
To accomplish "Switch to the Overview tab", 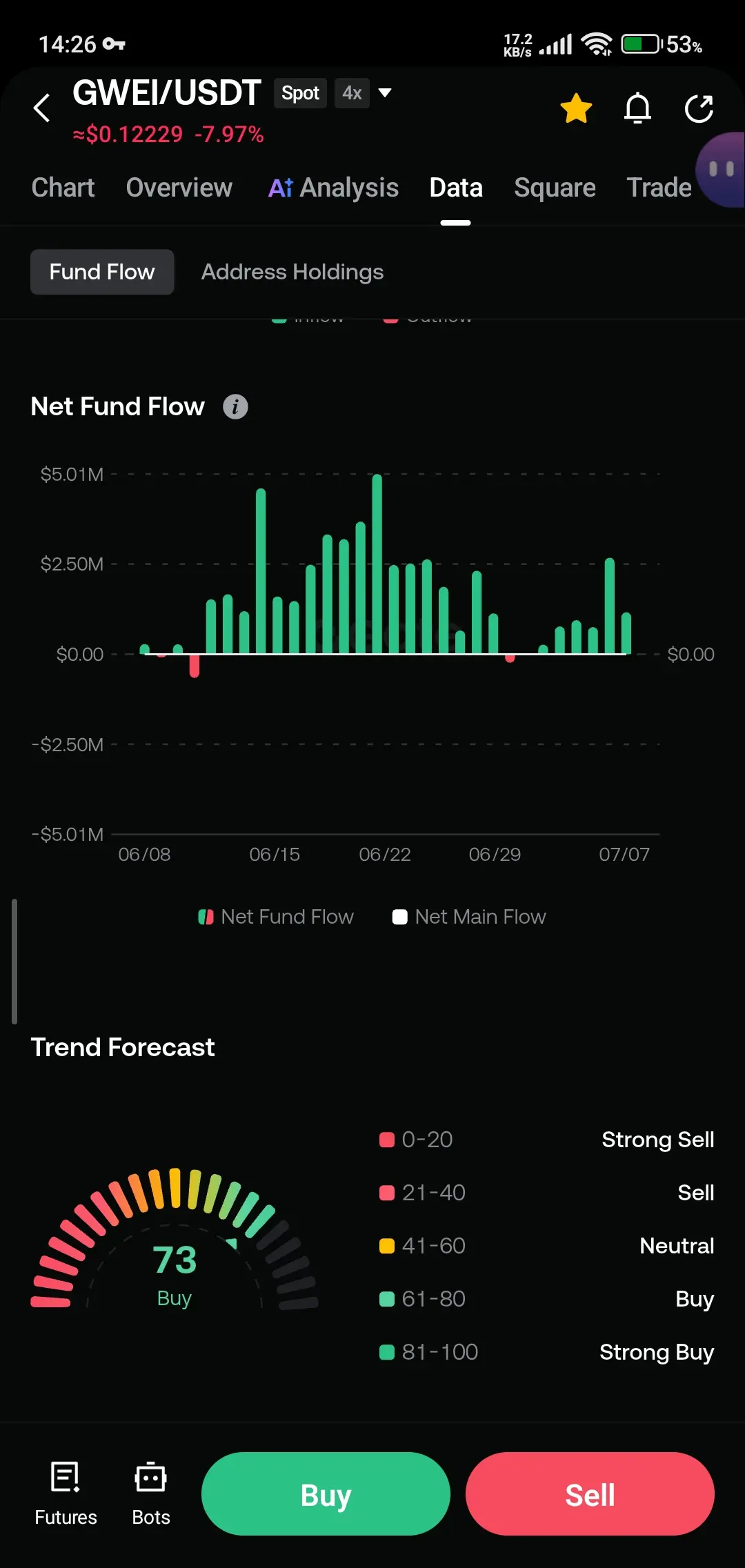I will click(179, 188).
